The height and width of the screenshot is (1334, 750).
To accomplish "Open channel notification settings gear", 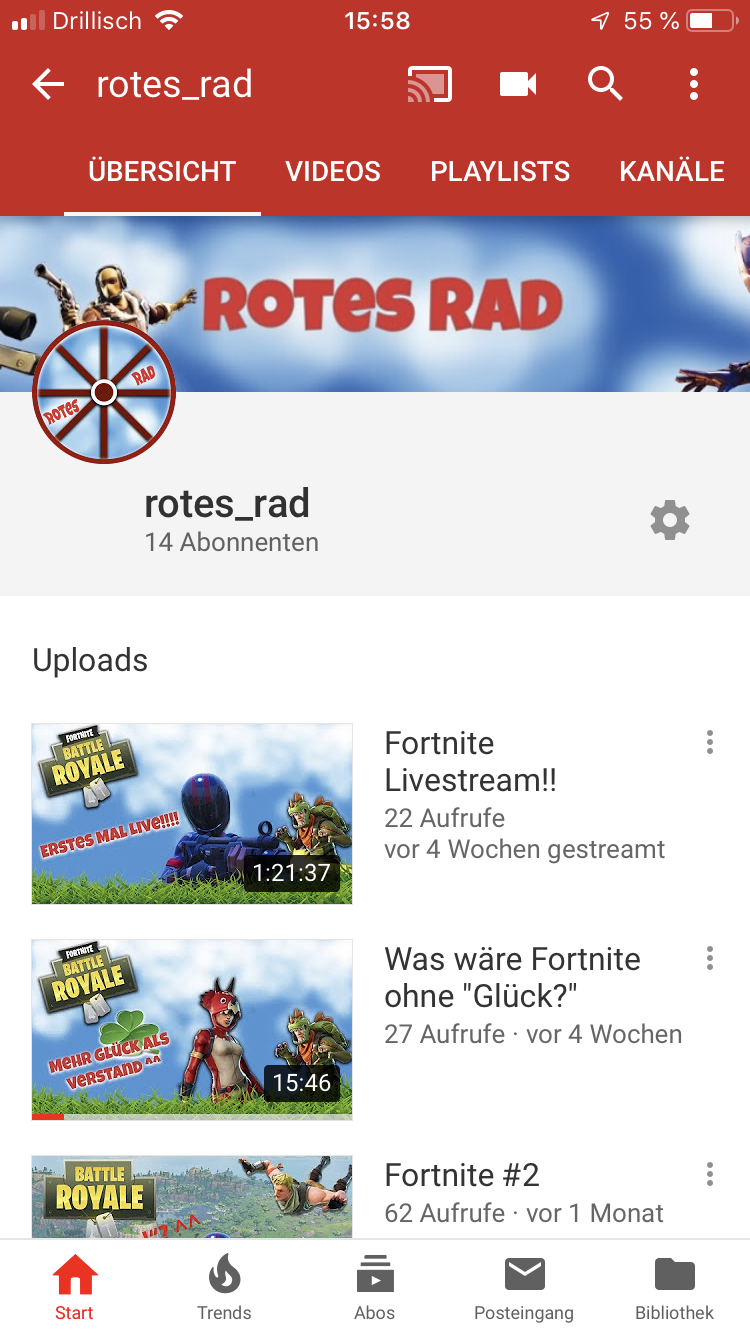I will coord(670,519).
